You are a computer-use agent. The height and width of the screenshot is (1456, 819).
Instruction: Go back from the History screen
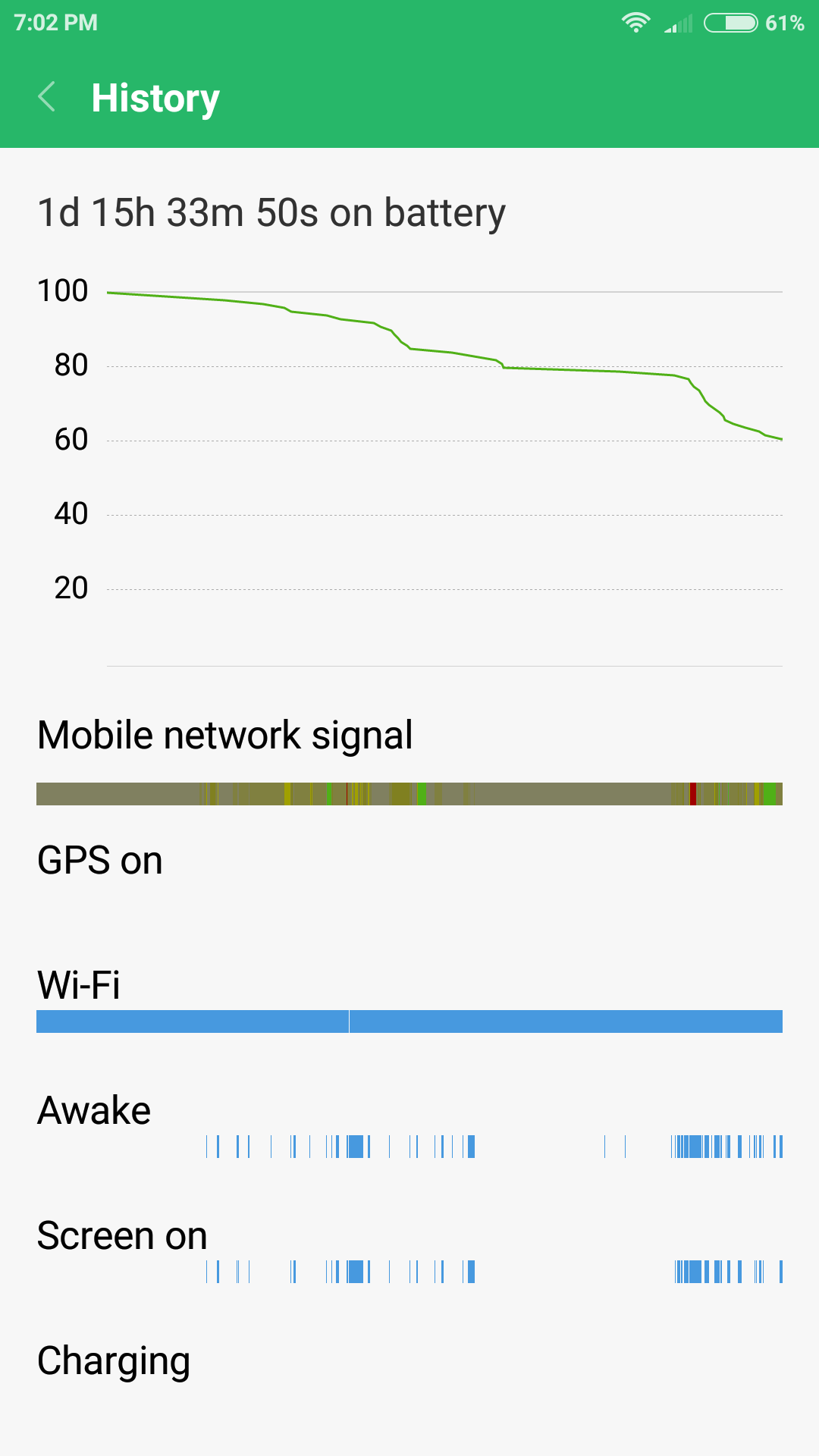click(47, 97)
